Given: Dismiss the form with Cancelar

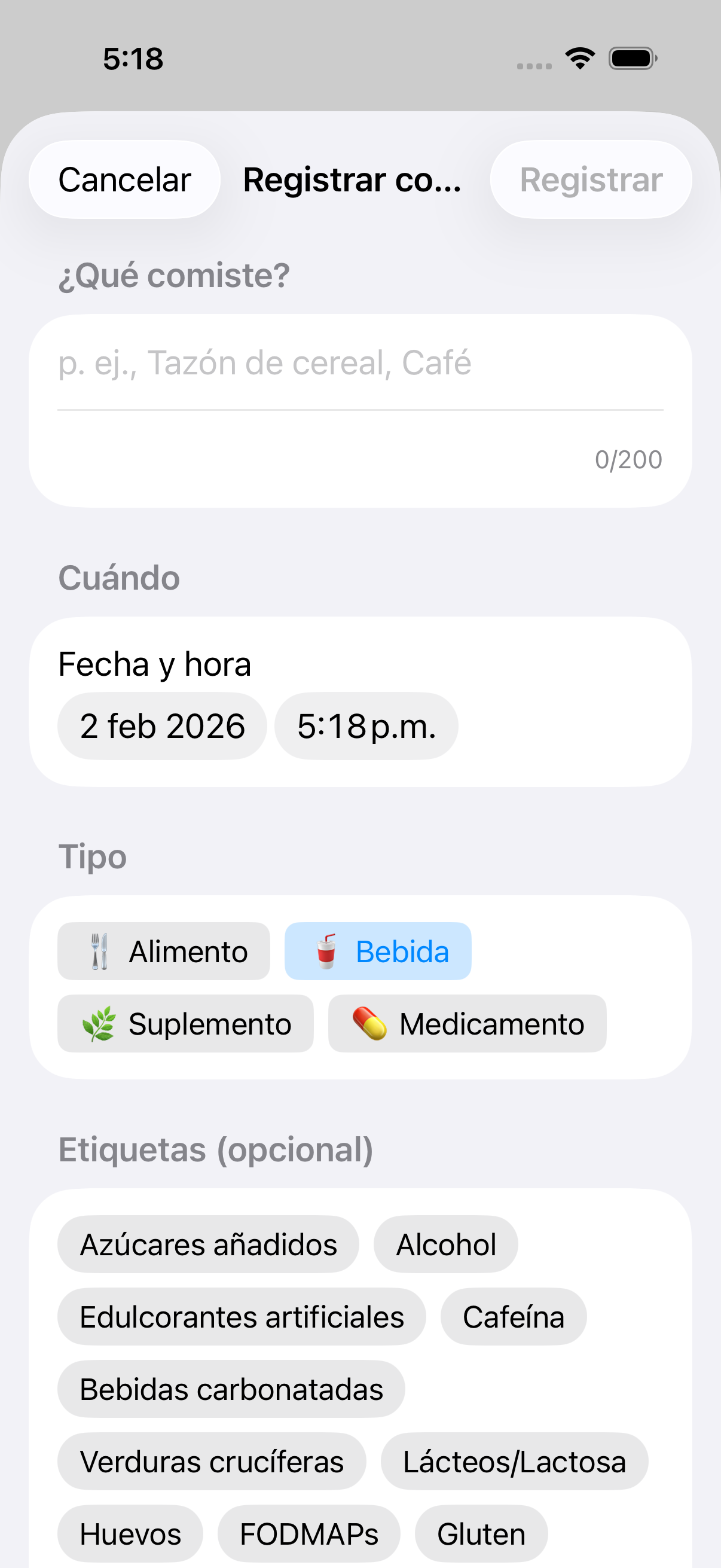Looking at the screenshot, I should pos(124,179).
